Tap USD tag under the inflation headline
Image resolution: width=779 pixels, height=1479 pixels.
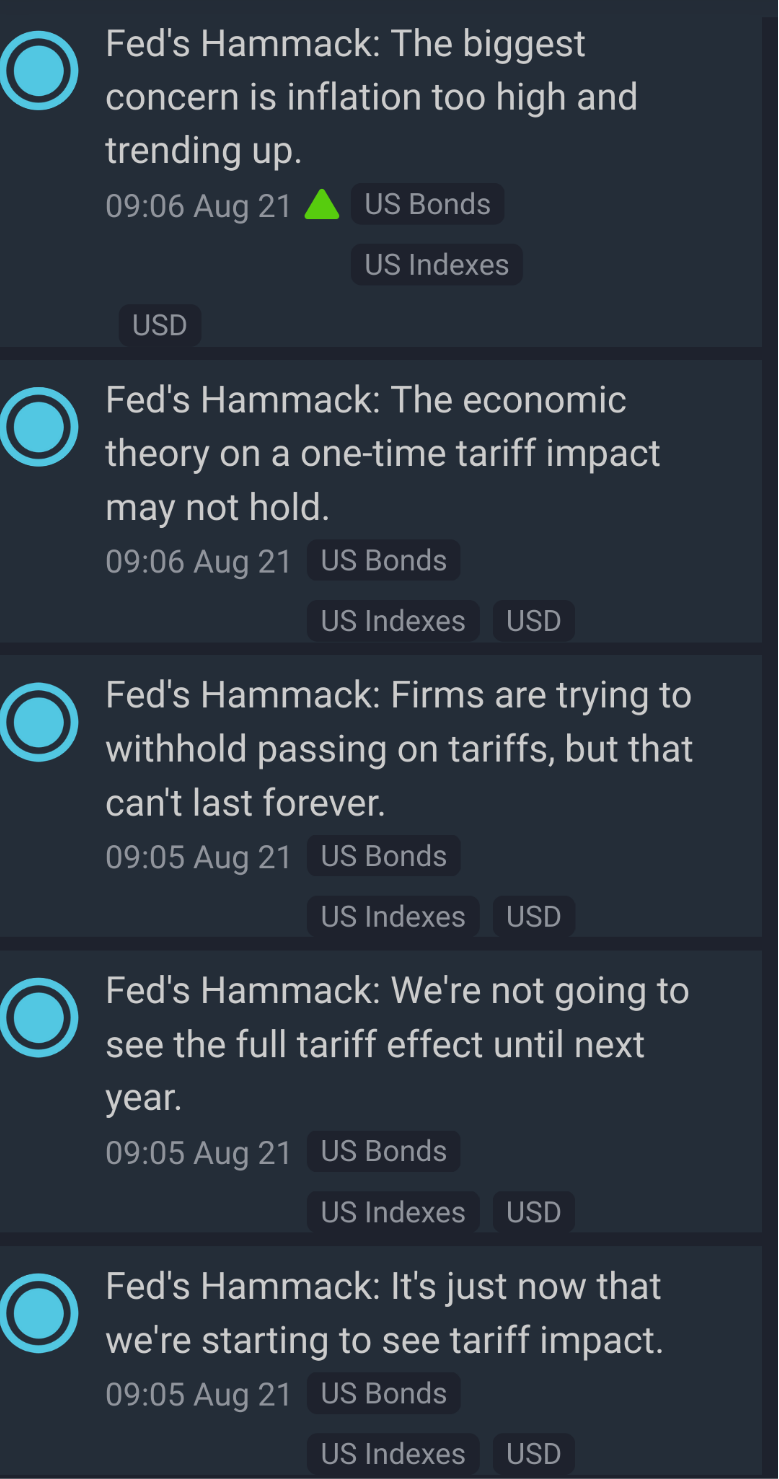tap(160, 326)
